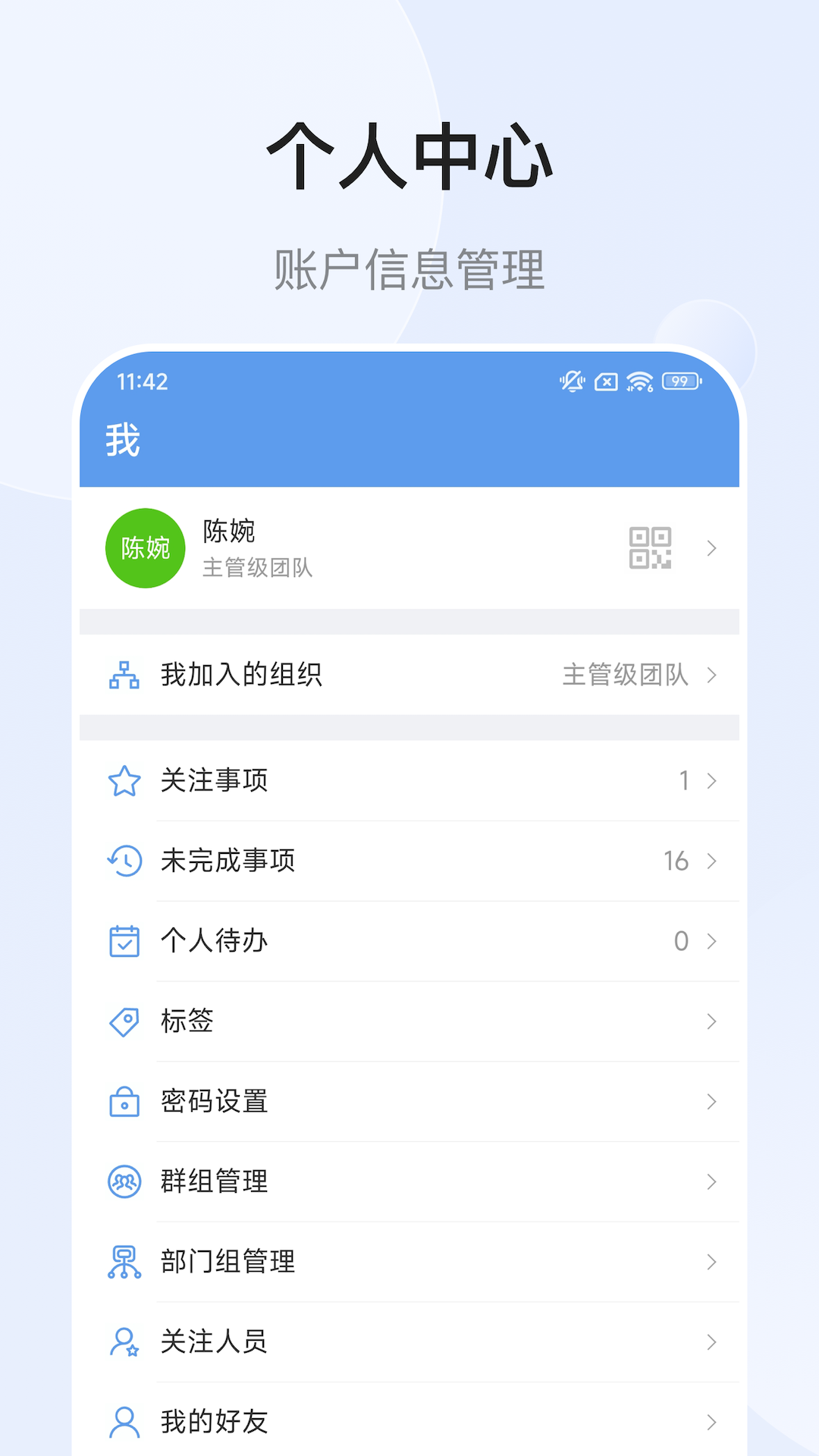Click the calendar icon next to 个人待办
Image resolution: width=819 pixels, height=1456 pixels.
click(124, 941)
